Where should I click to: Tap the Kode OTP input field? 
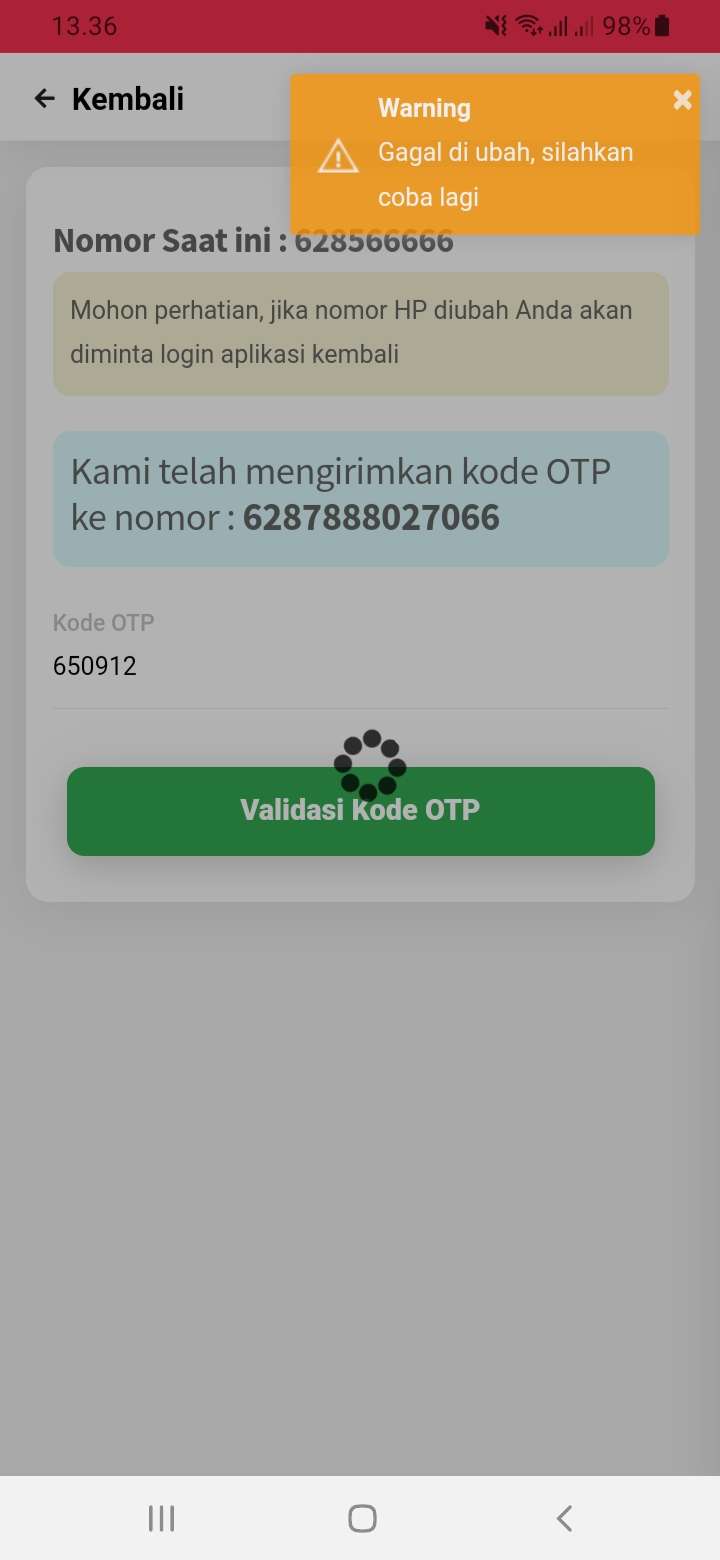(x=360, y=666)
